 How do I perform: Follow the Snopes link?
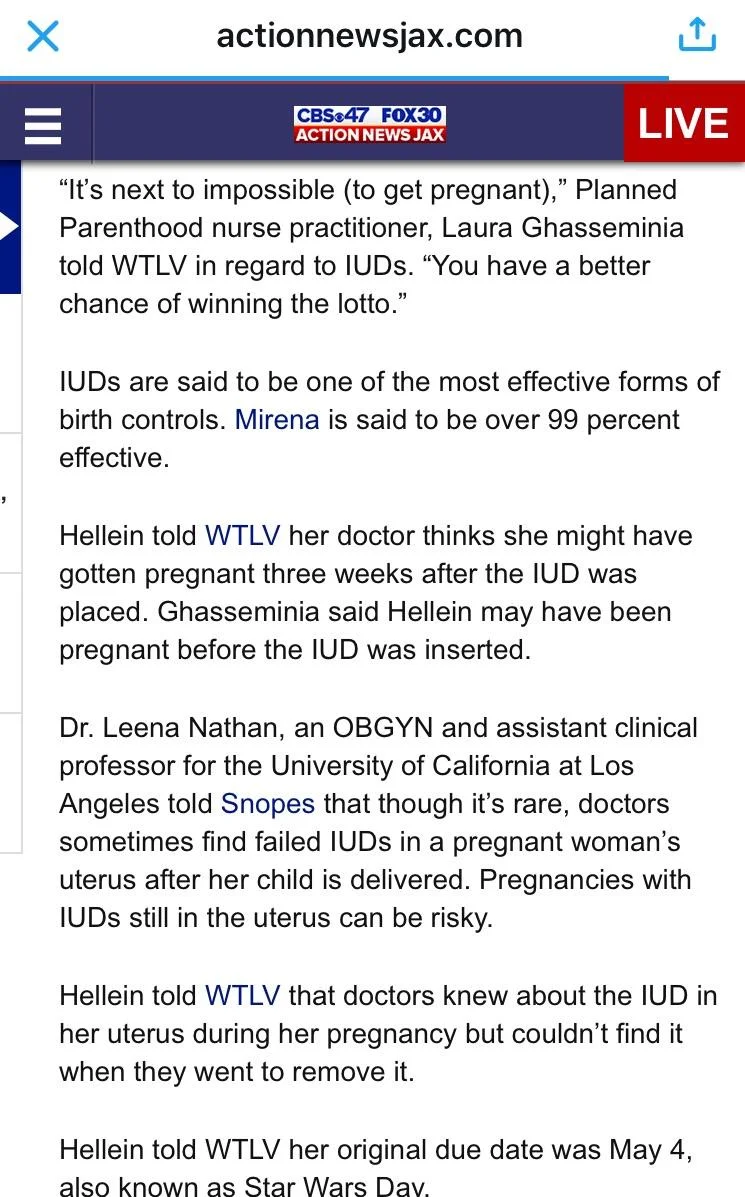tap(268, 804)
